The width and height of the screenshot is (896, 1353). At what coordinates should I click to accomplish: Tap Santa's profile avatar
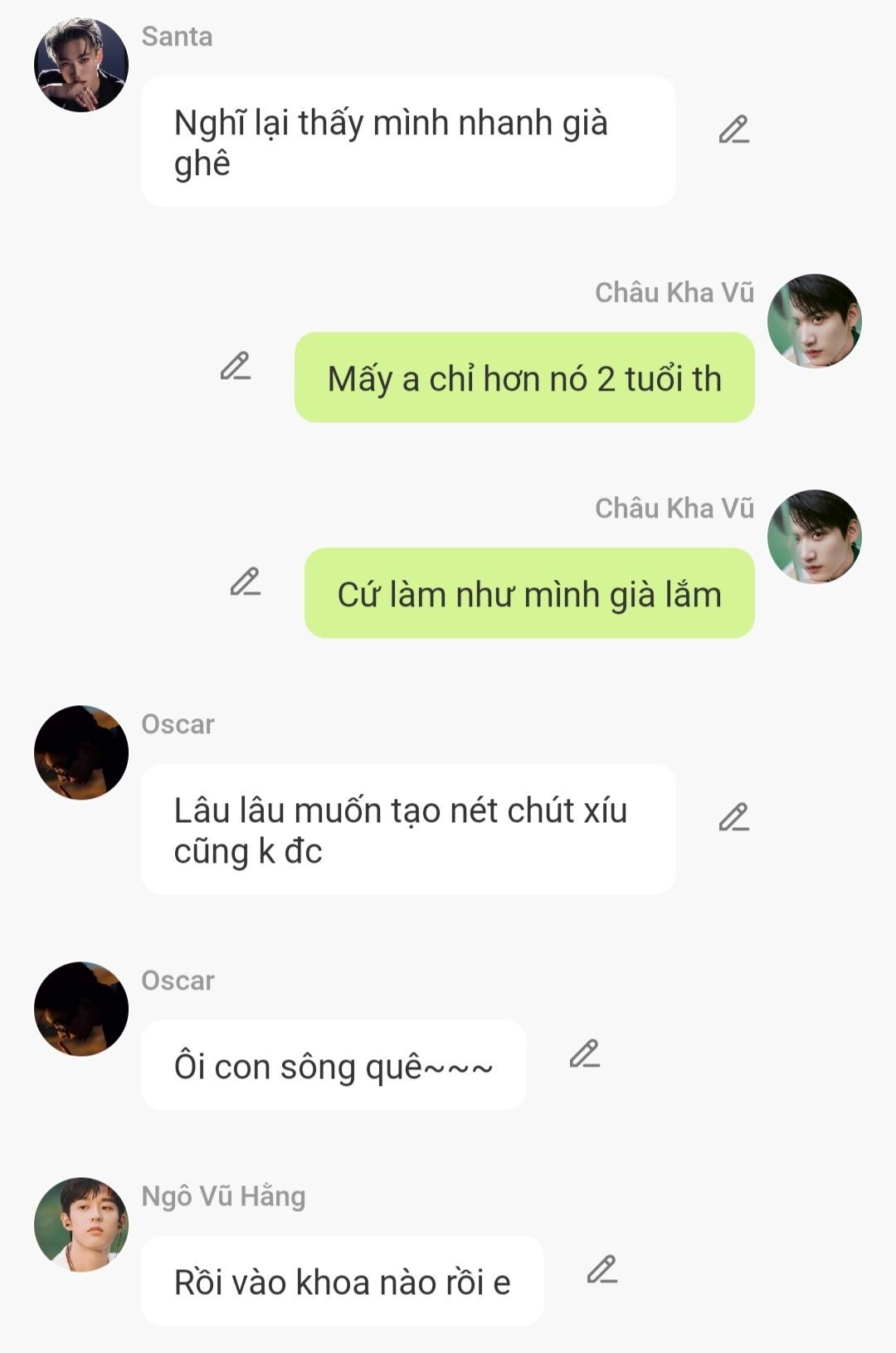[x=81, y=65]
